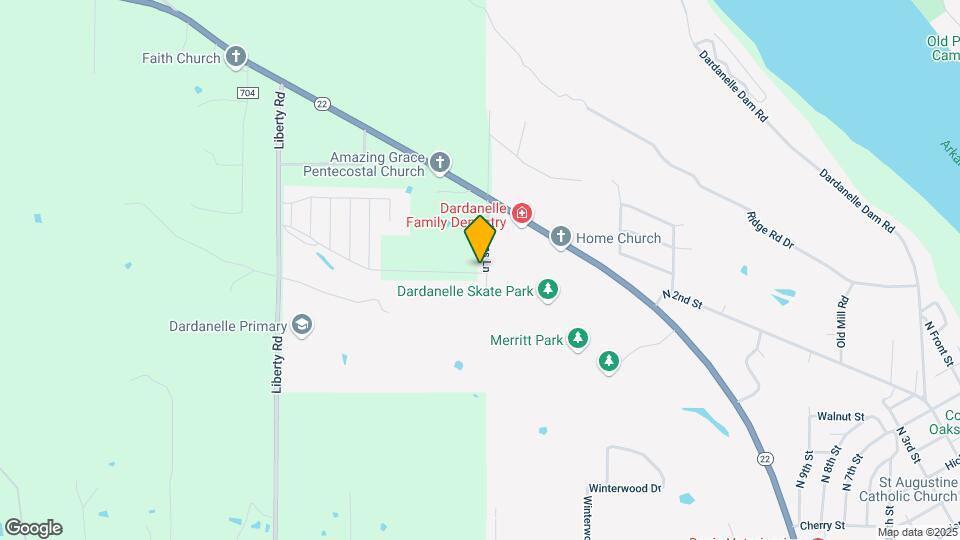The width and height of the screenshot is (960, 540).
Task: Open Dardanelle Primary school marker
Action: tap(302, 325)
